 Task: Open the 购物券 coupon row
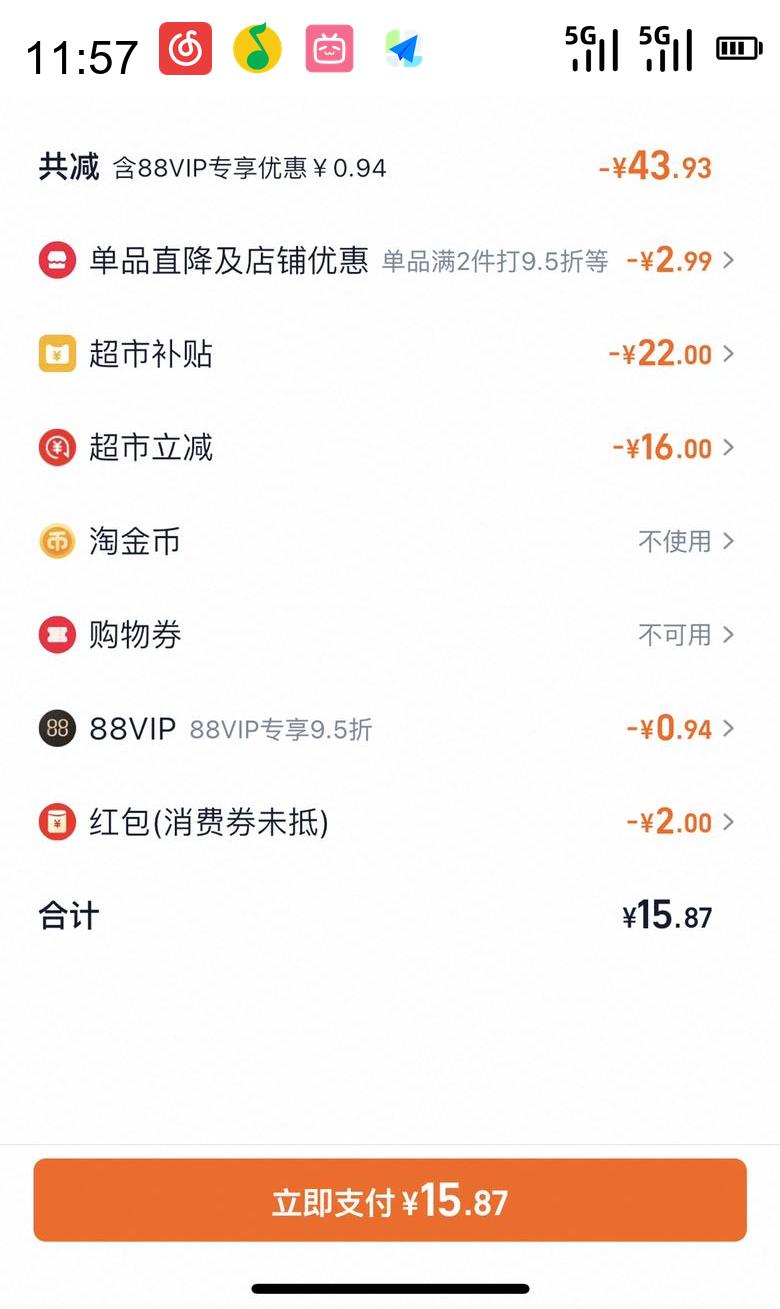390,635
